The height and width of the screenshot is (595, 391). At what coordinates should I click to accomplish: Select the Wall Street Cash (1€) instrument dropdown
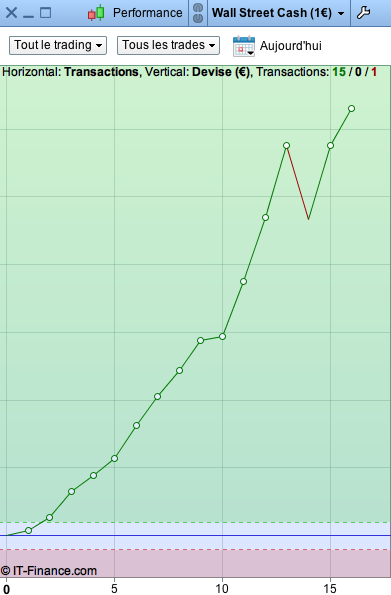[x=279, y=13]
